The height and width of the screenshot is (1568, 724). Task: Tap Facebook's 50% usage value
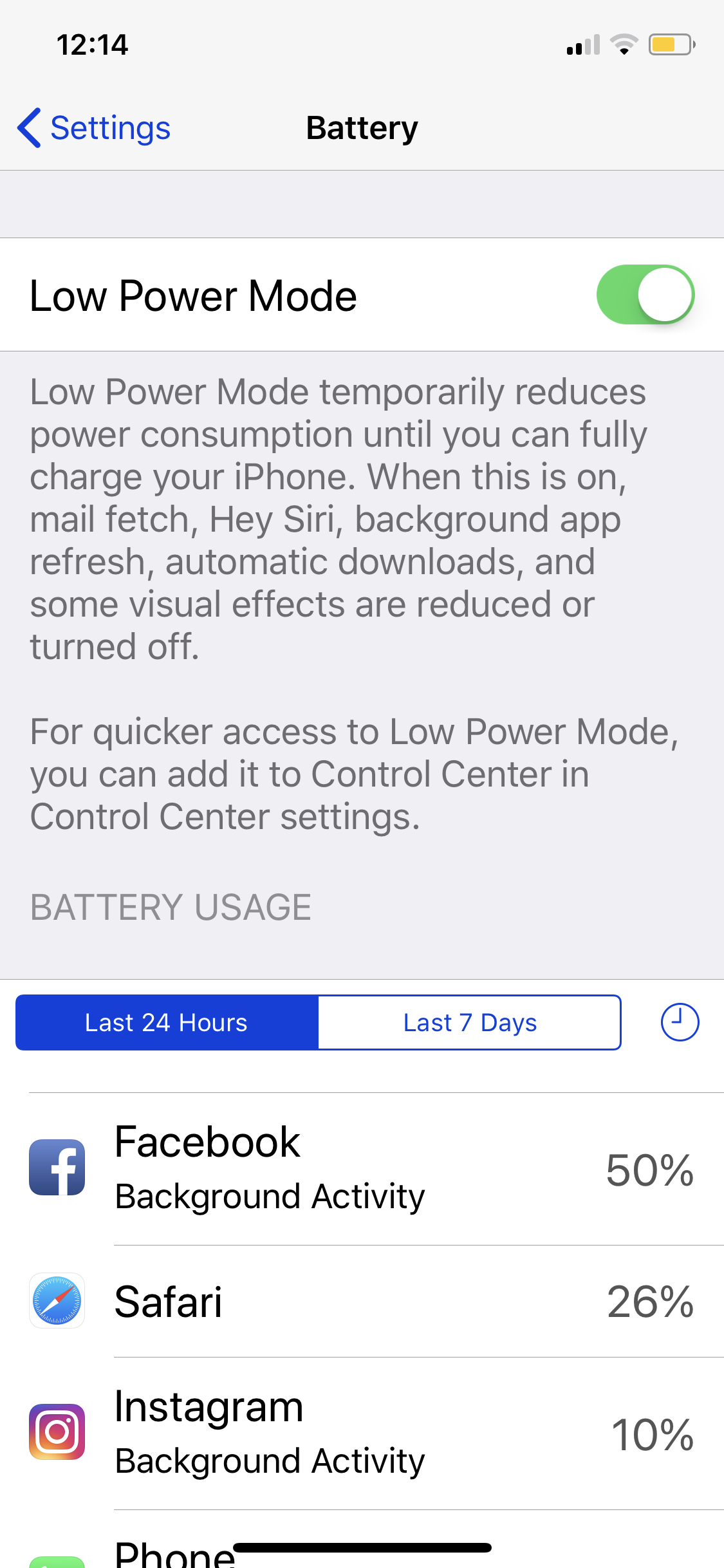[649, 1170]
